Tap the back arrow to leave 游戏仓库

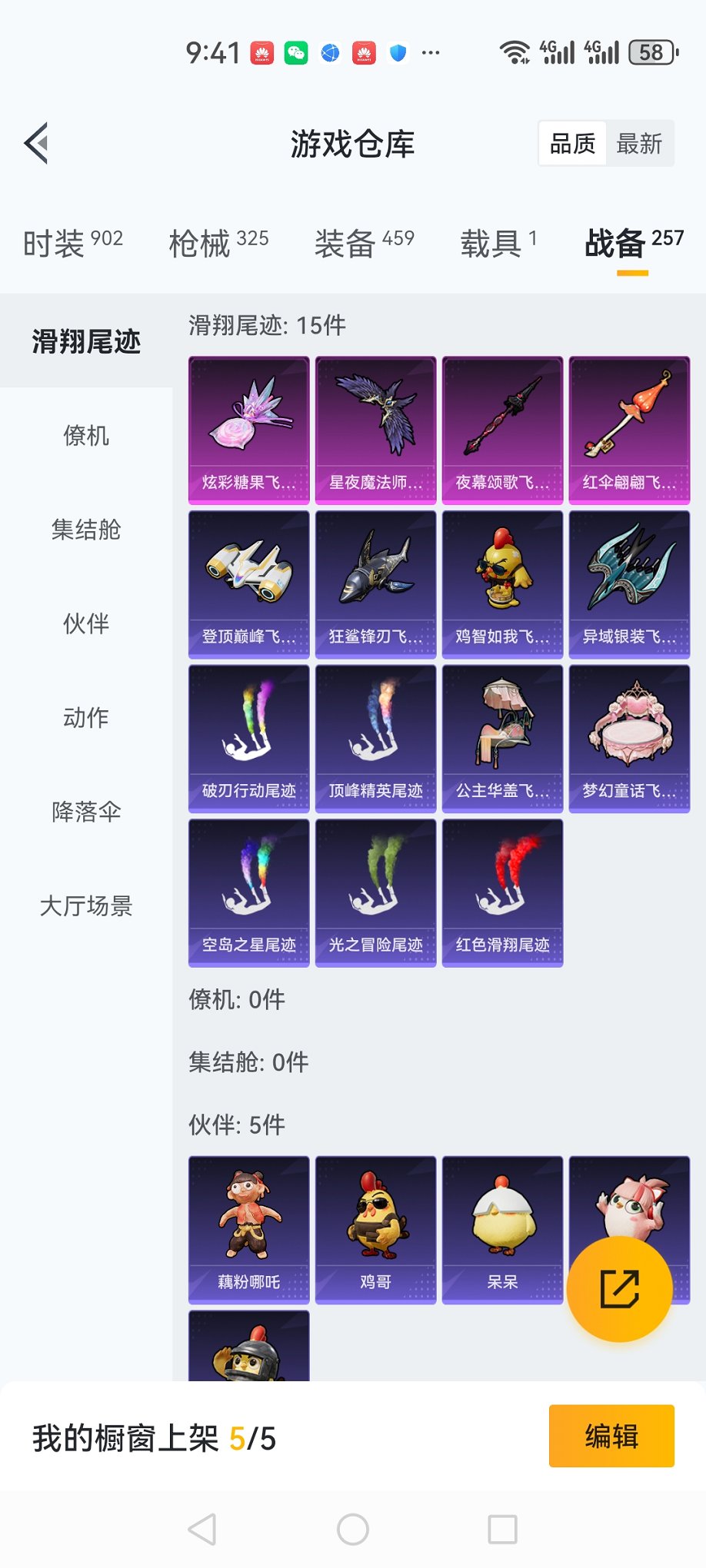pyautogui.click(x=36, y=143)
